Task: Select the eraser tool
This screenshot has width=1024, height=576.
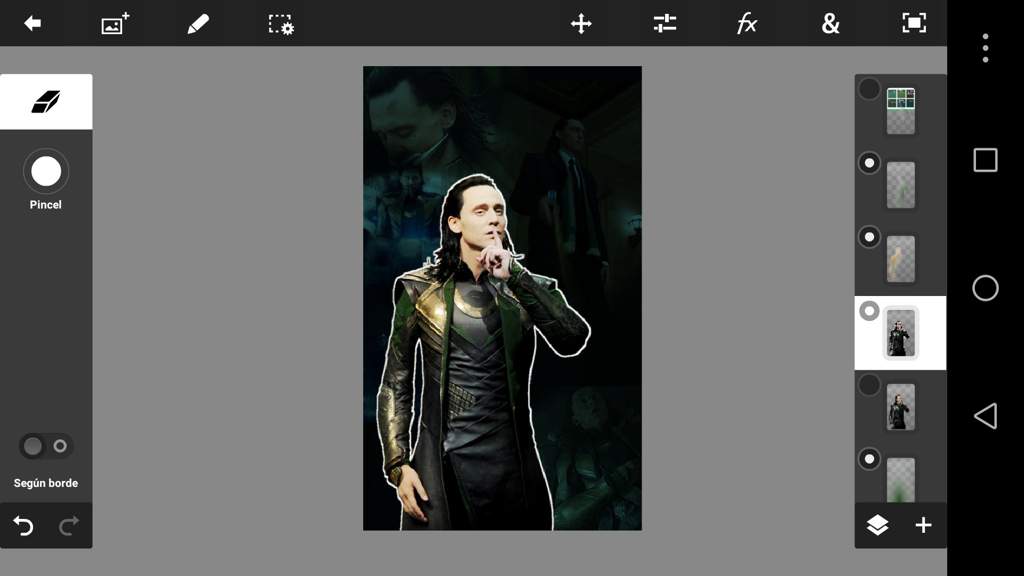Action: 46,101
